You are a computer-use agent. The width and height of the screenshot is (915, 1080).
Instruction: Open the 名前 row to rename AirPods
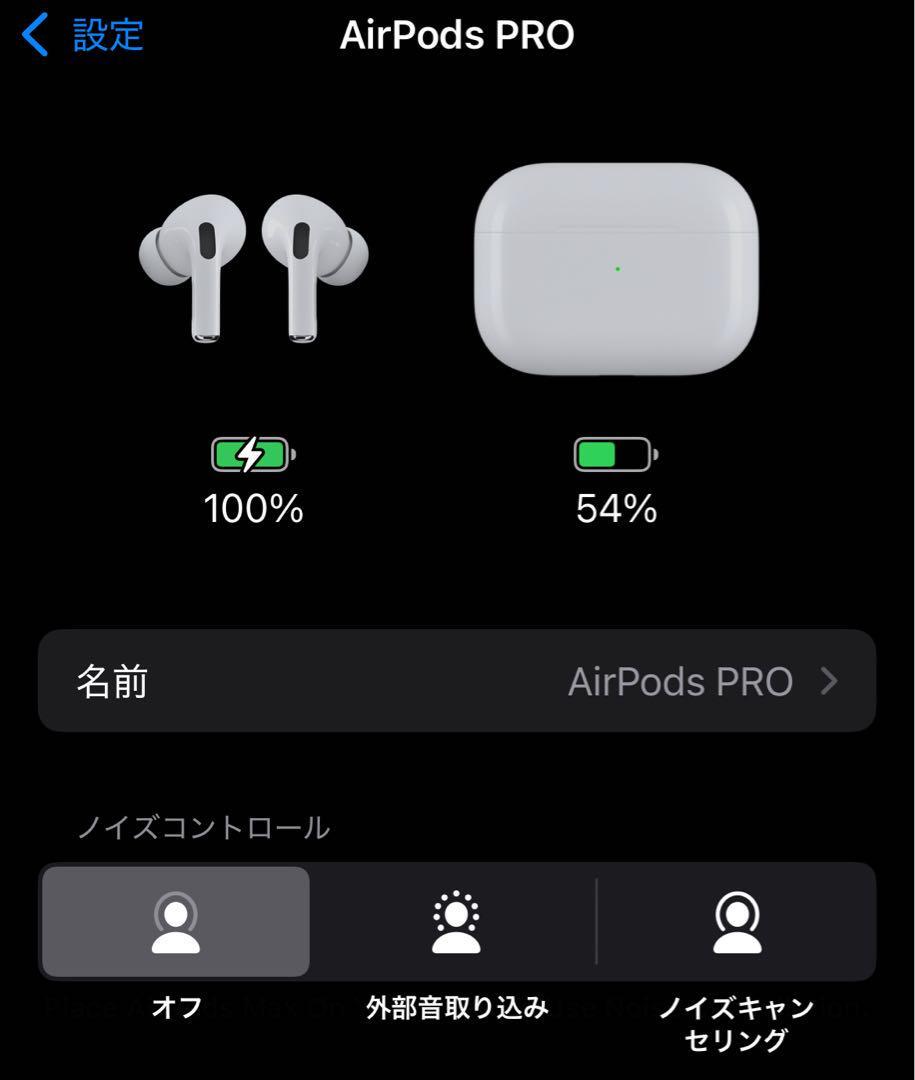tap(456, 682)
